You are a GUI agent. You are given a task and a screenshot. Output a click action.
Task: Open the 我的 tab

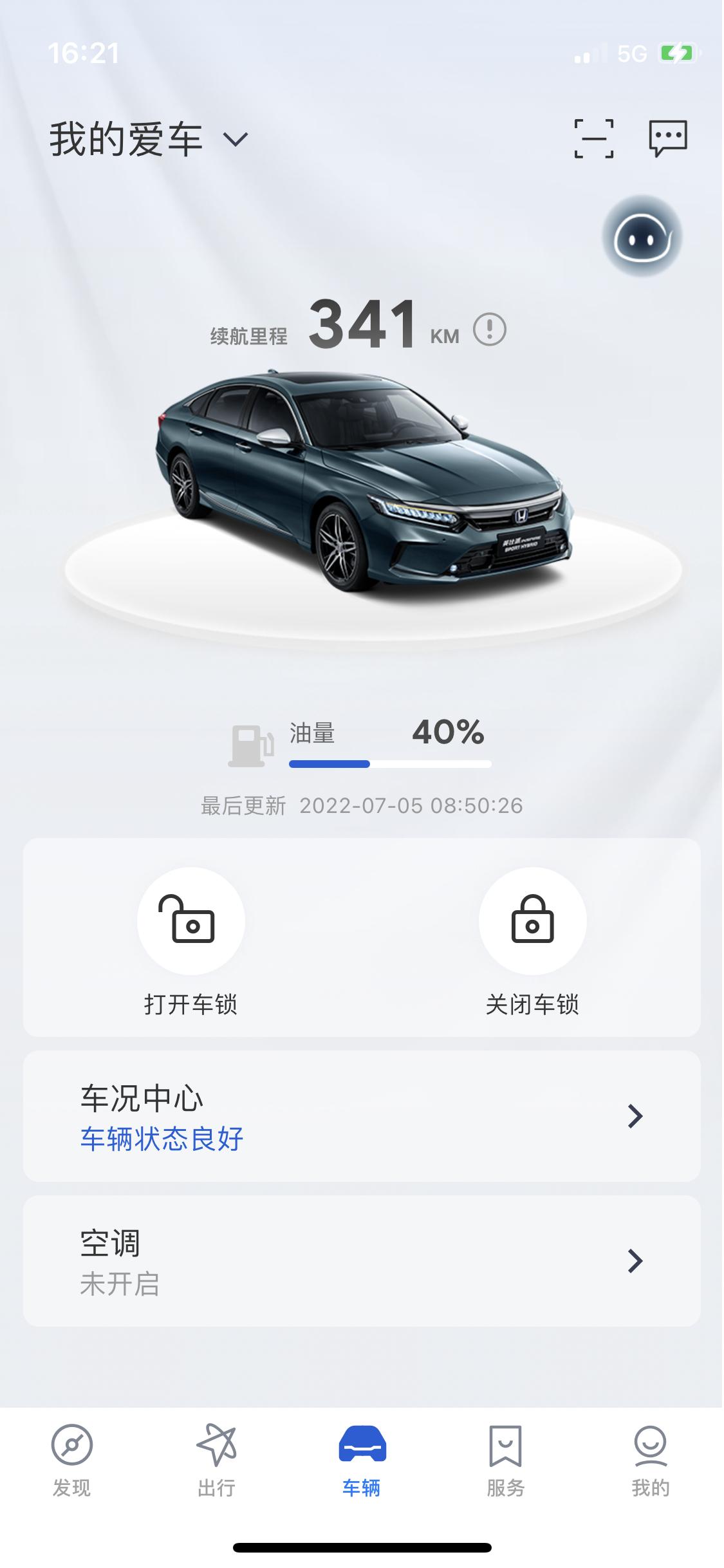[651, 1461]
